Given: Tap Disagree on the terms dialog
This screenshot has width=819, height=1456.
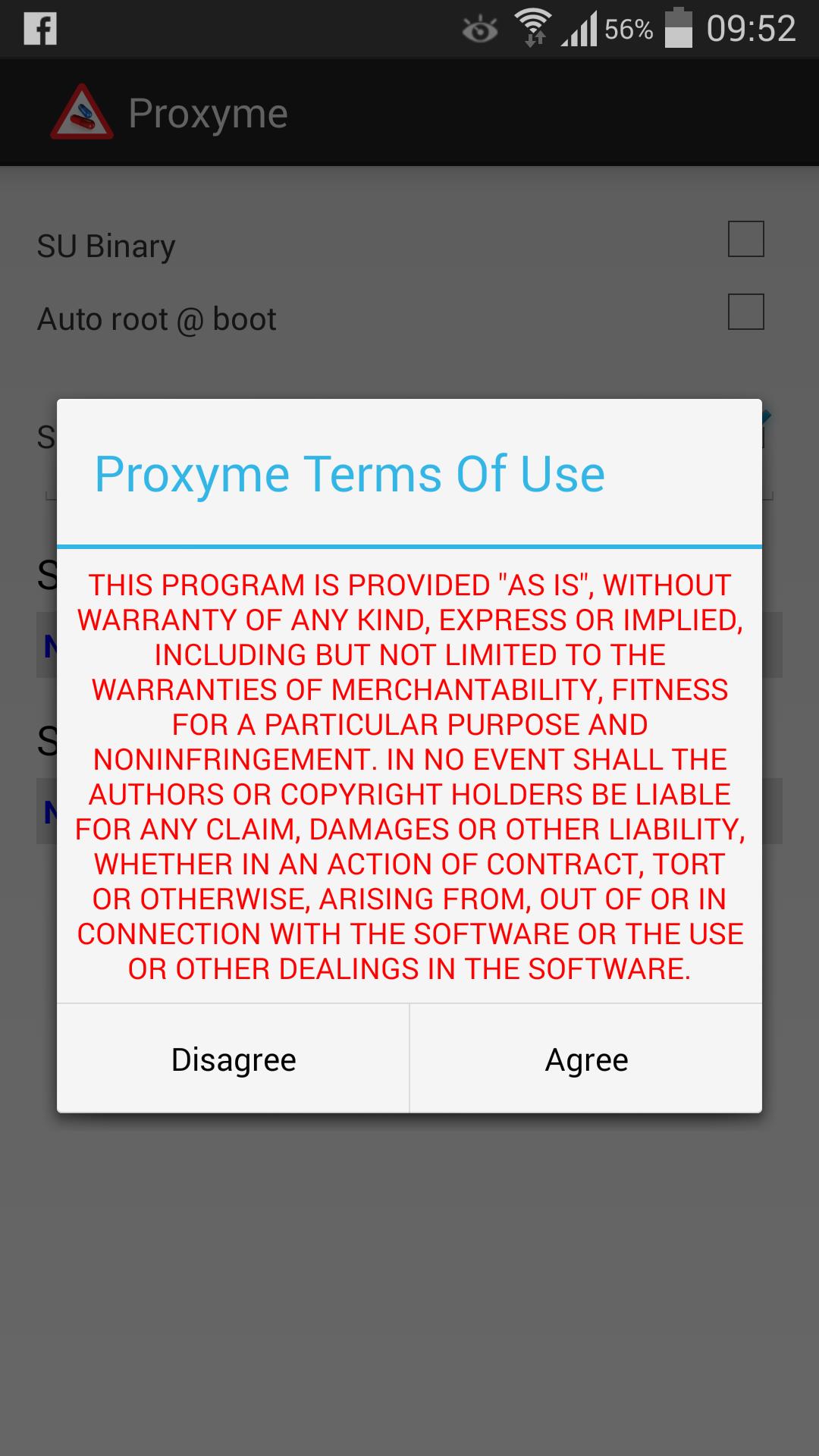Looking at the screenshot, I should pos(234,1059).
